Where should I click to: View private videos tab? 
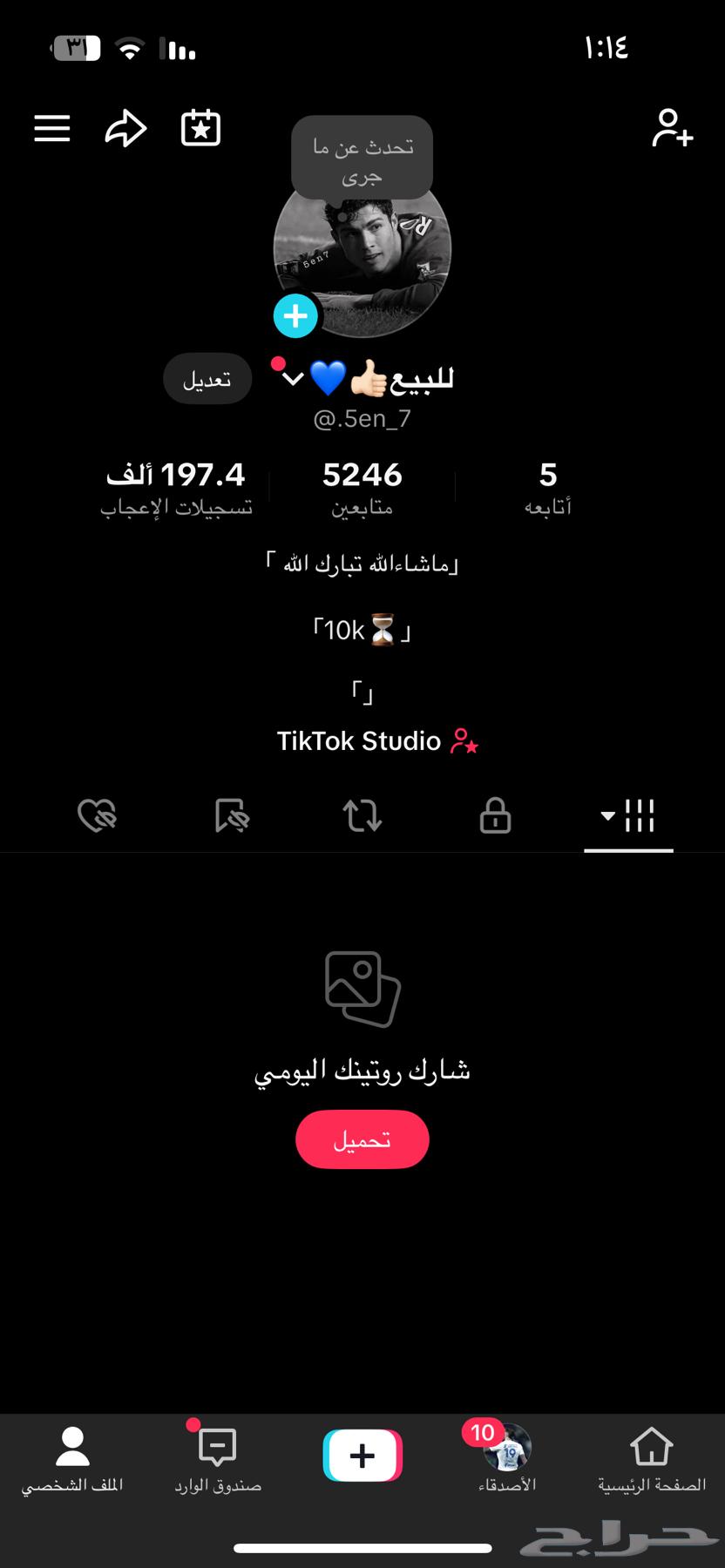coord(494,816)
